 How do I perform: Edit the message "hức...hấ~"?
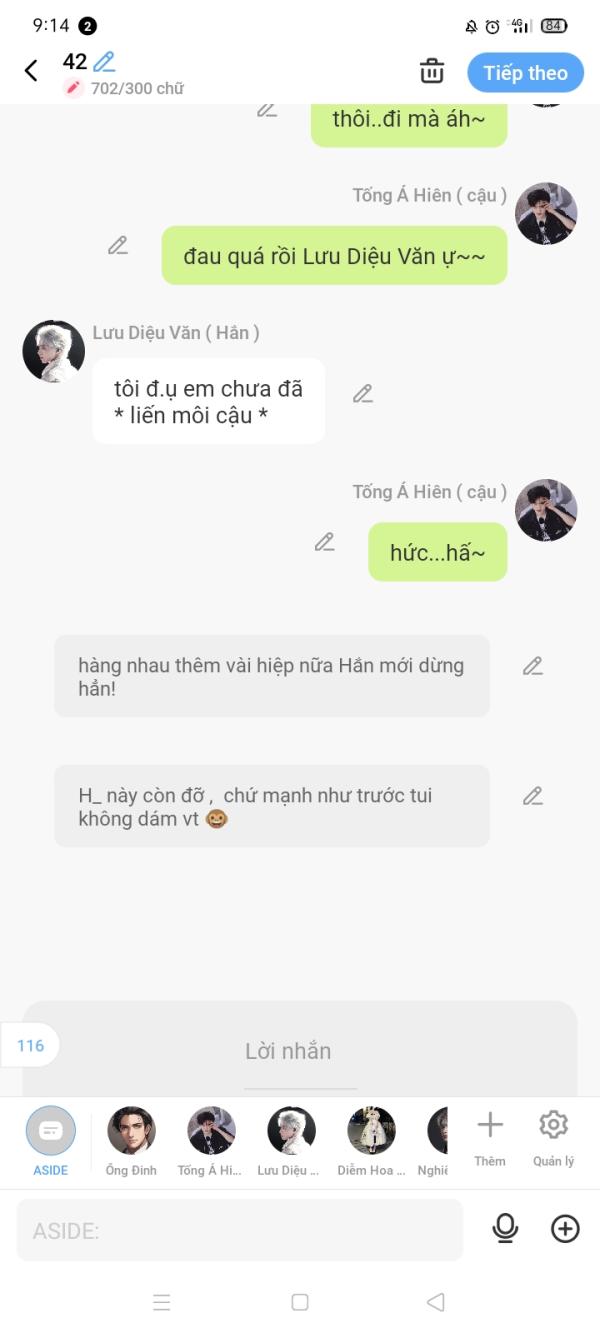pos(324,542)
